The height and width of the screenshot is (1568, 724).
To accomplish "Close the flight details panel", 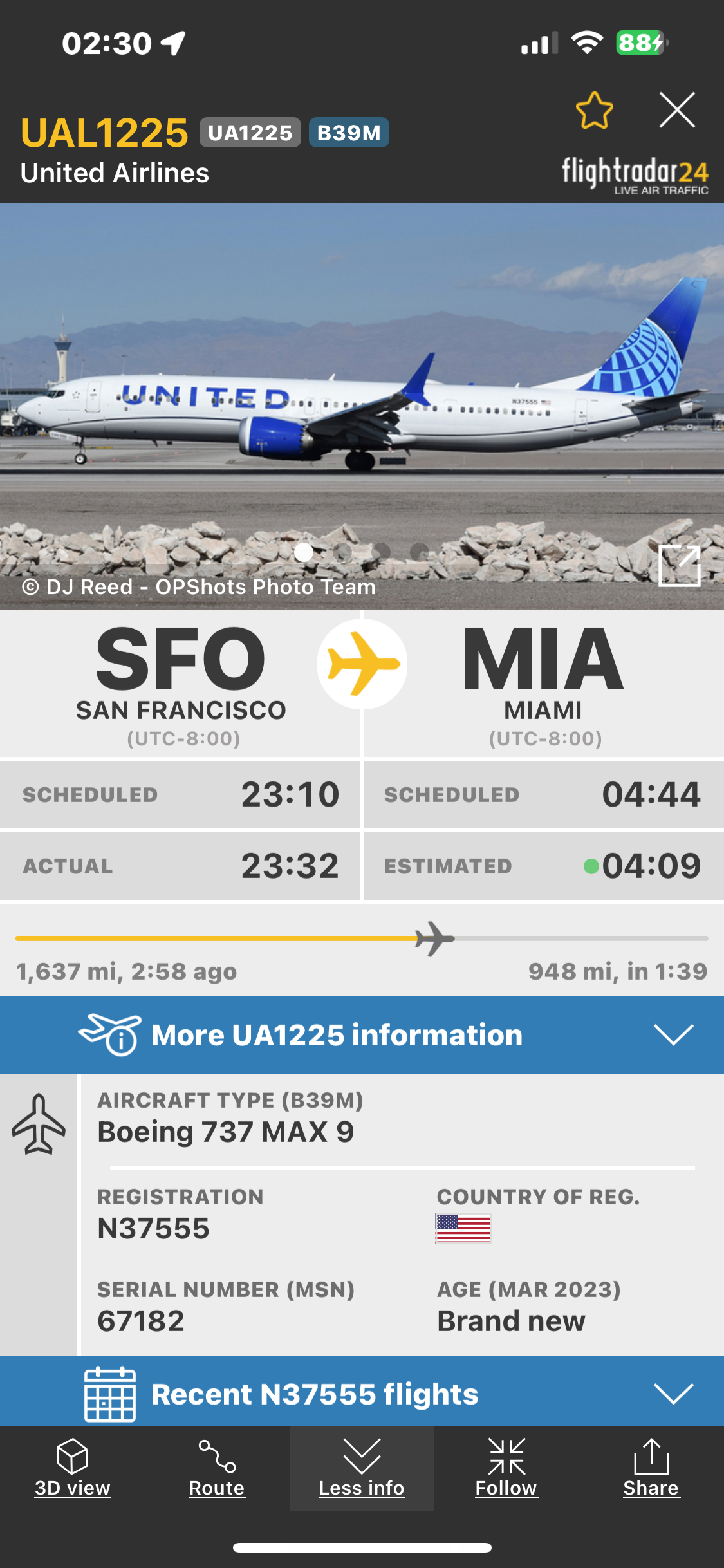I will coord(677,110).
